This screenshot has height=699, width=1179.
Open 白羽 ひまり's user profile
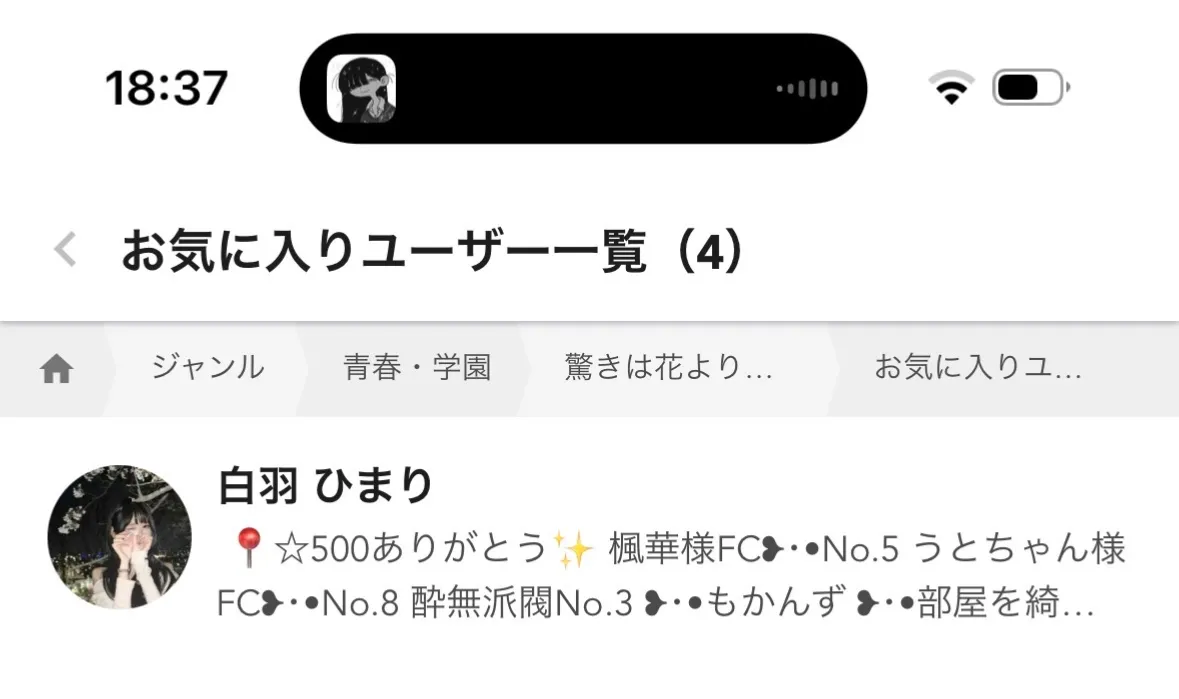click(x=326, y=486)
